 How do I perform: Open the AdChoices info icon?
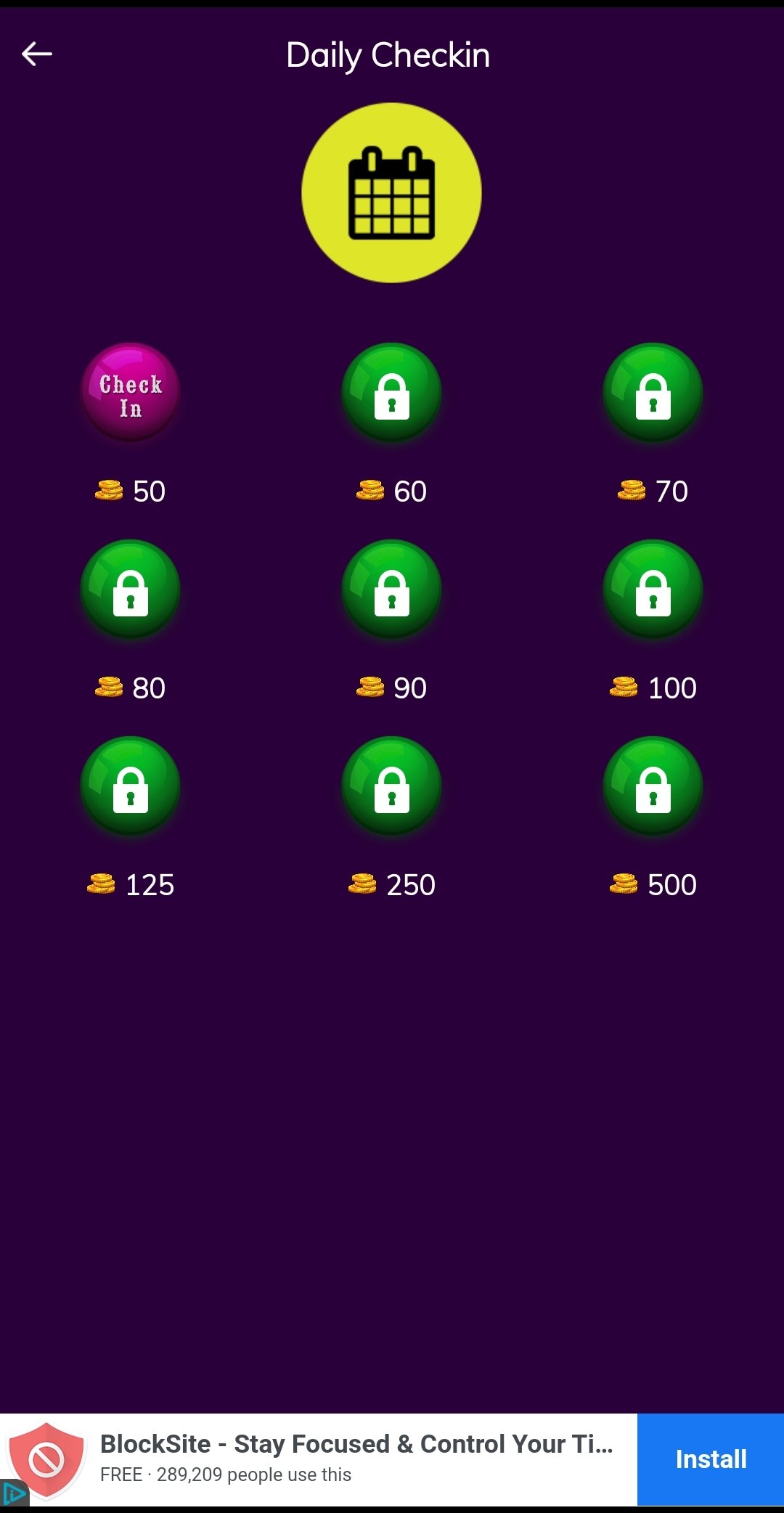point(13,1494)
